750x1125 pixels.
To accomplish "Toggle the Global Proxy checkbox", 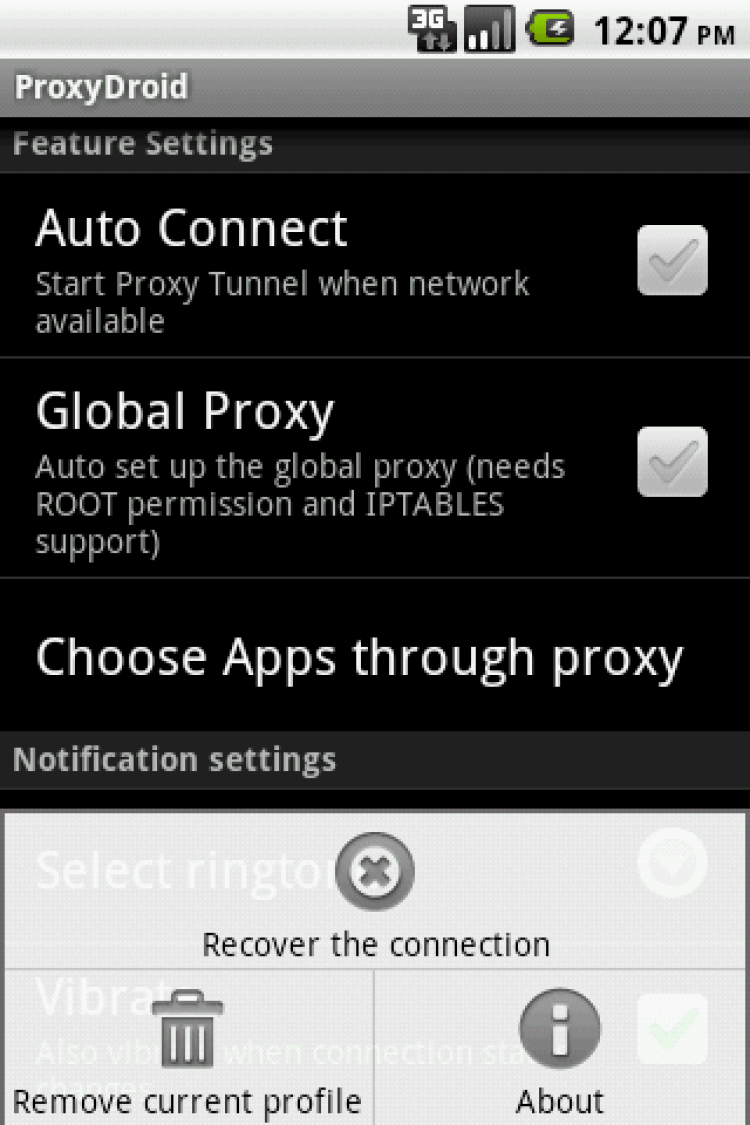I will (x=672, y=462).
